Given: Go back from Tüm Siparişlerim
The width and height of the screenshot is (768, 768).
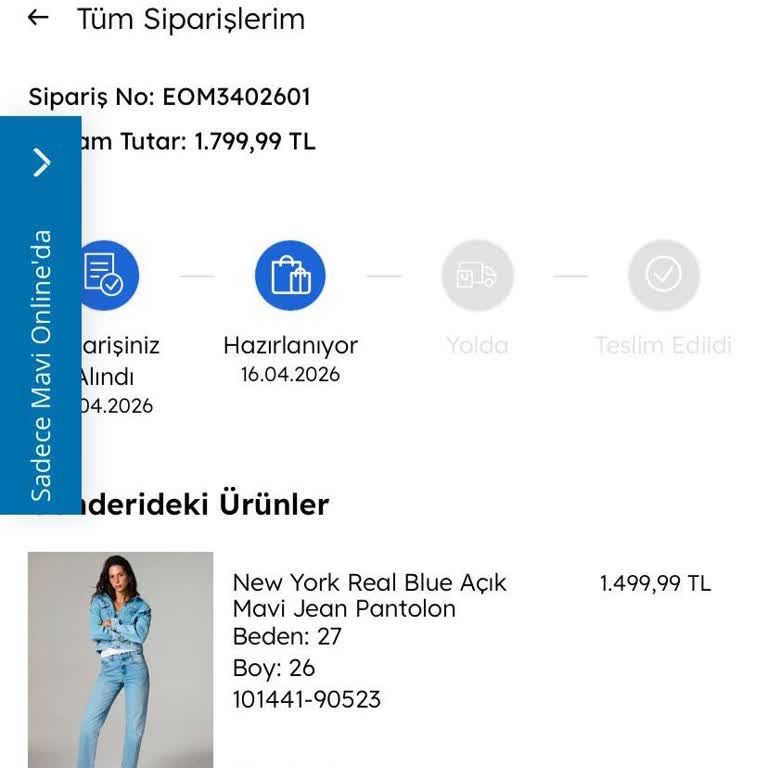Looking at the screenshot, I should (x=38, y=18).
